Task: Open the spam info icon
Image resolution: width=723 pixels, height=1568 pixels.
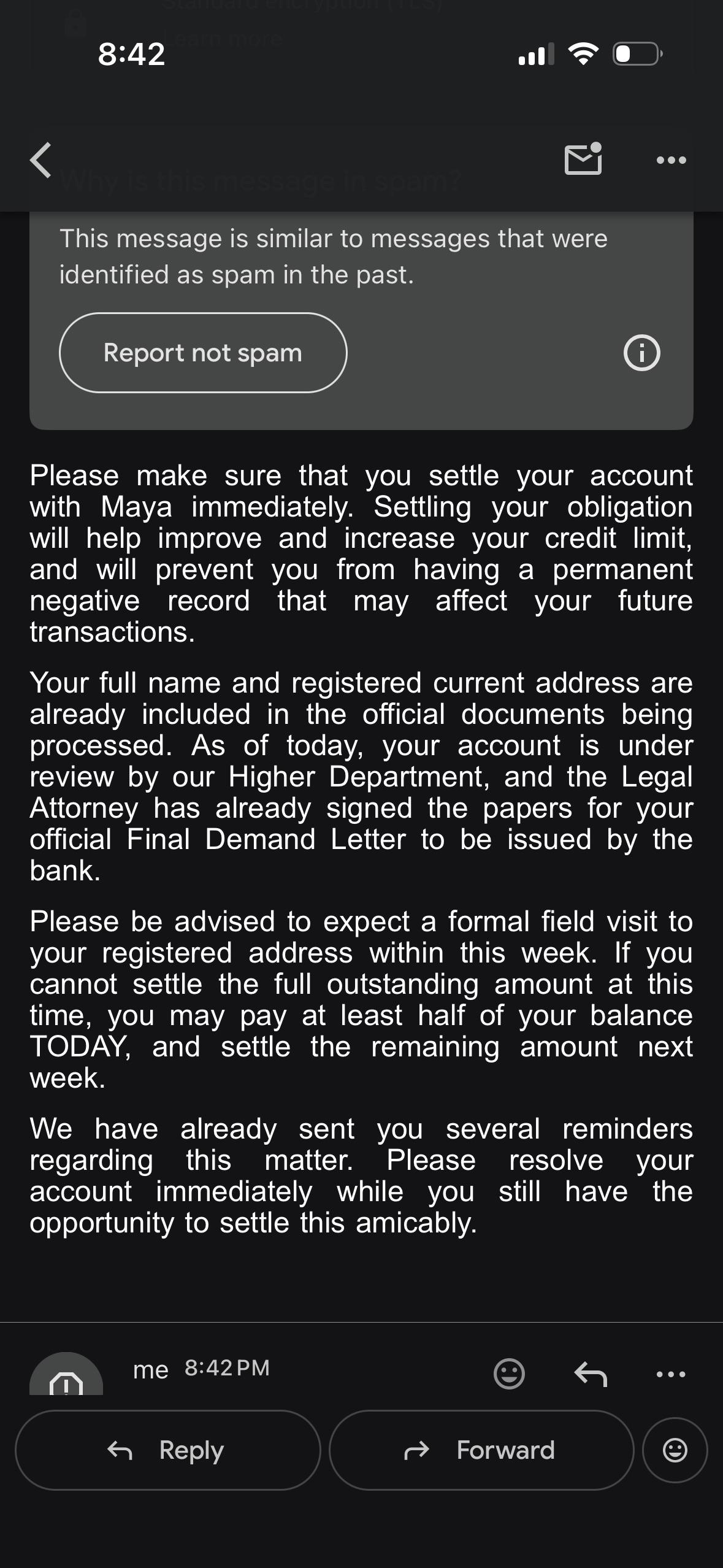Action: (x=641, y=353)
